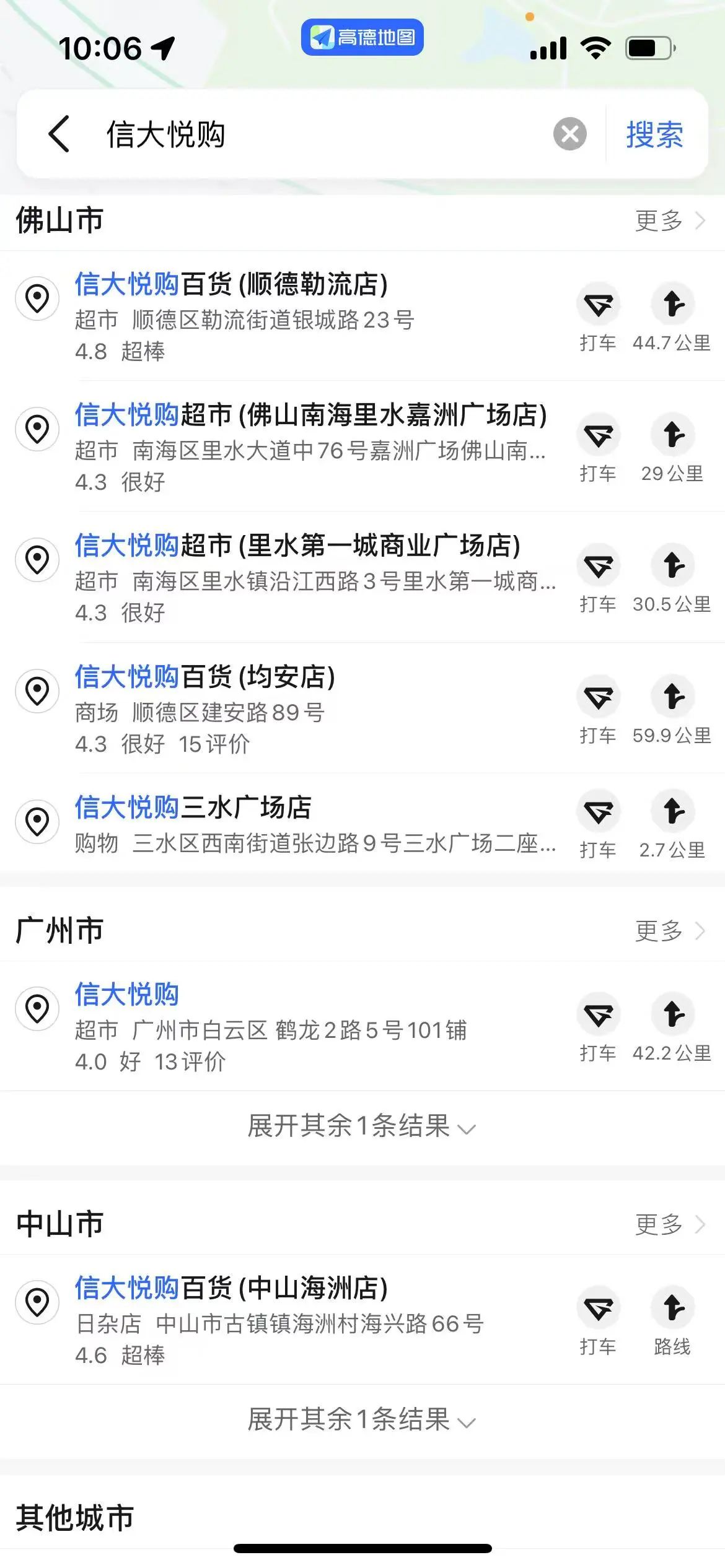The image size is (725, 1568).
Task: Return to 高德地图 via the status pill
Action: click(362, 37)
